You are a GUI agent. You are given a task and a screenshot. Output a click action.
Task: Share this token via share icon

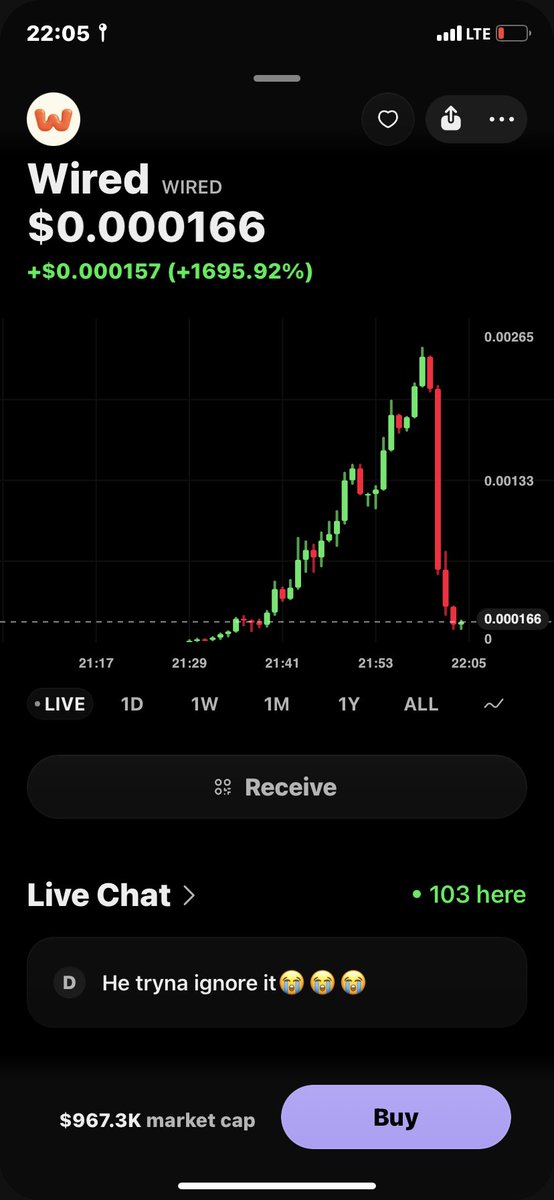click(x=451, y=120)
